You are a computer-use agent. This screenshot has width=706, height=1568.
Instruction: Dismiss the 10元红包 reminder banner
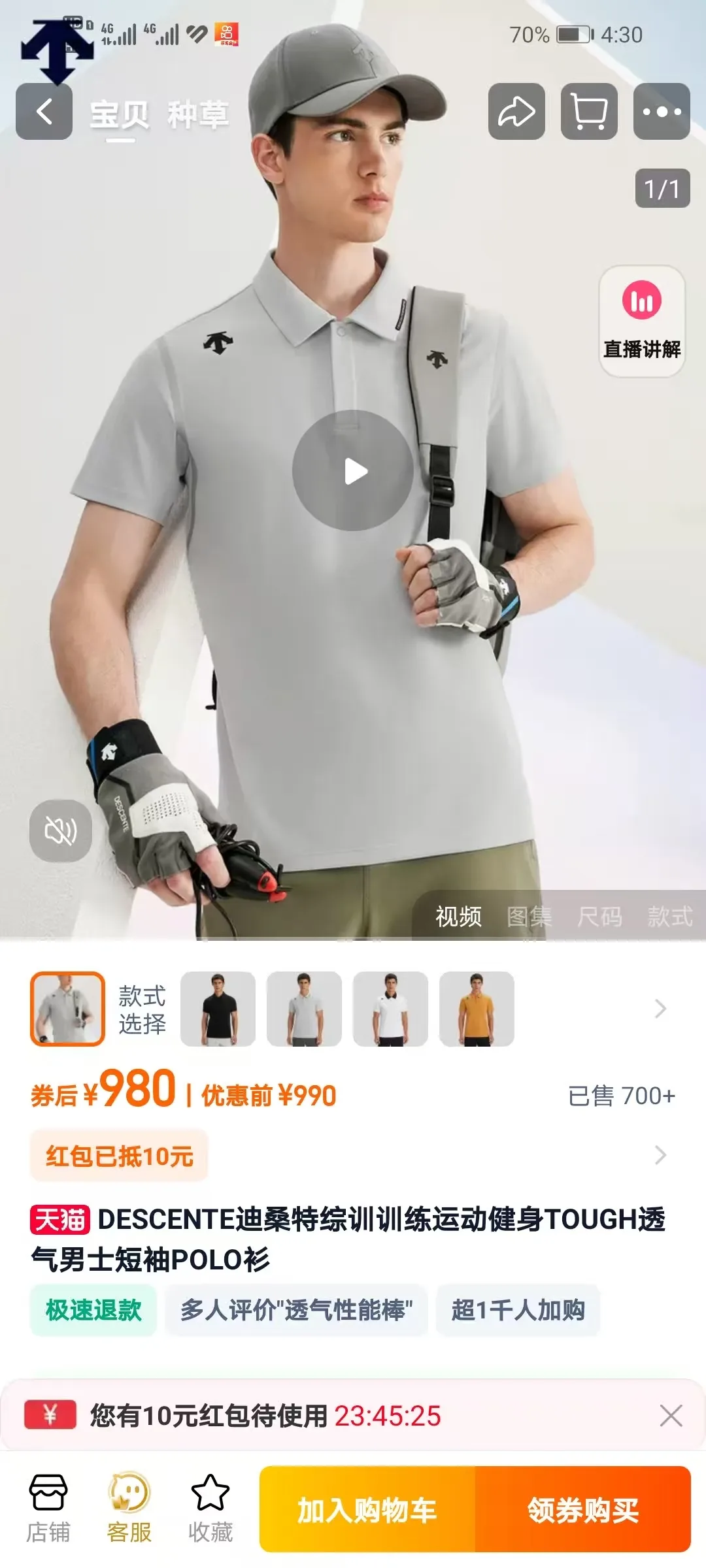pyautogui.click(x=671, y=1416)
